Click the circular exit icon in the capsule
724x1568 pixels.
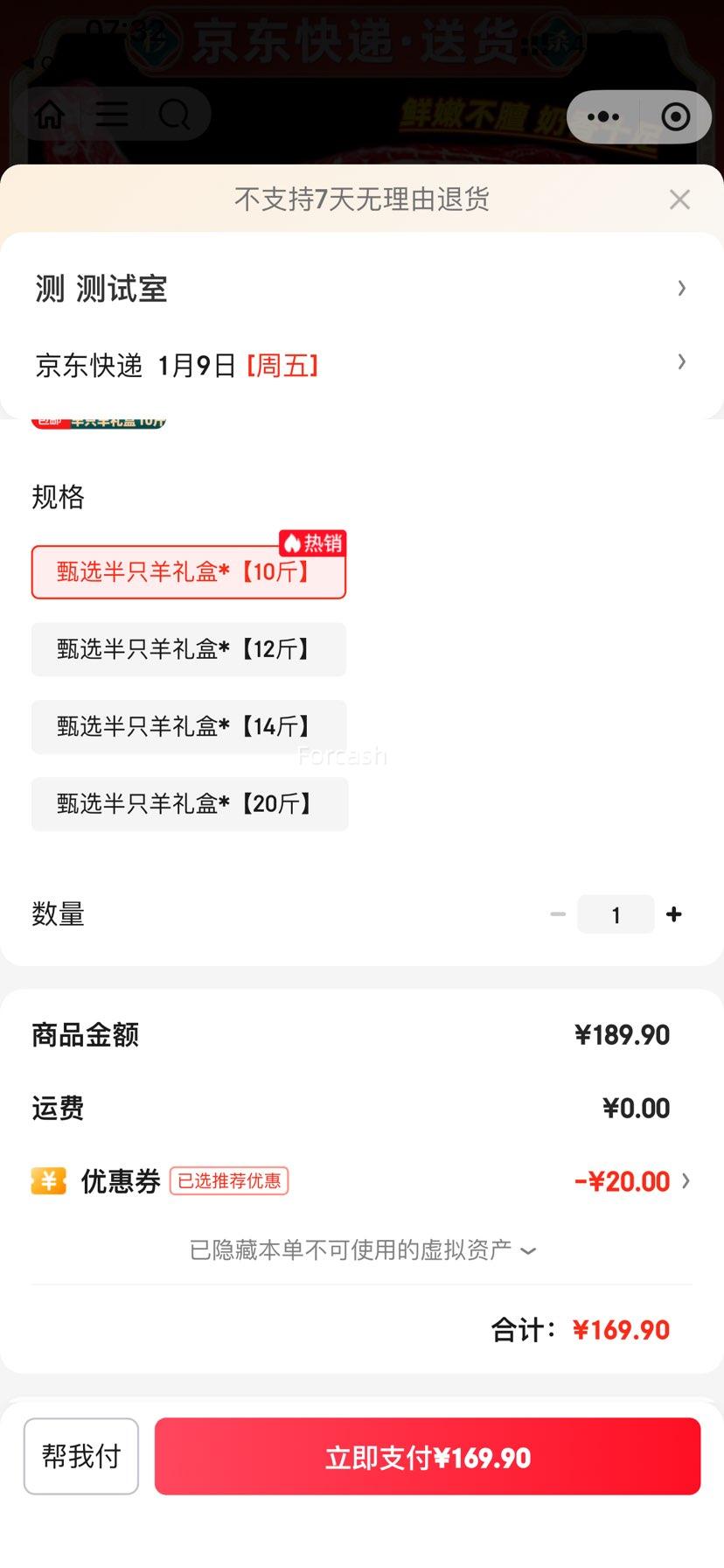click(673, 116)
